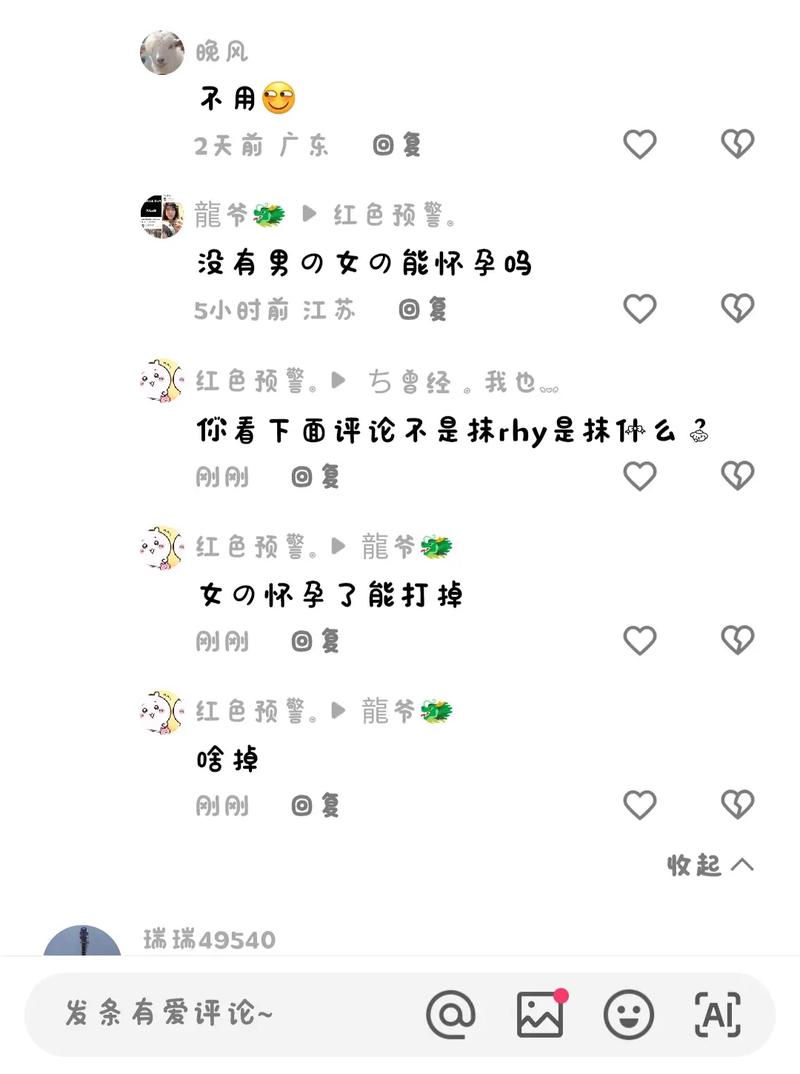
Task: Dislike comment "没有男の女の能怀孕吗"
Action: [737, 309]
